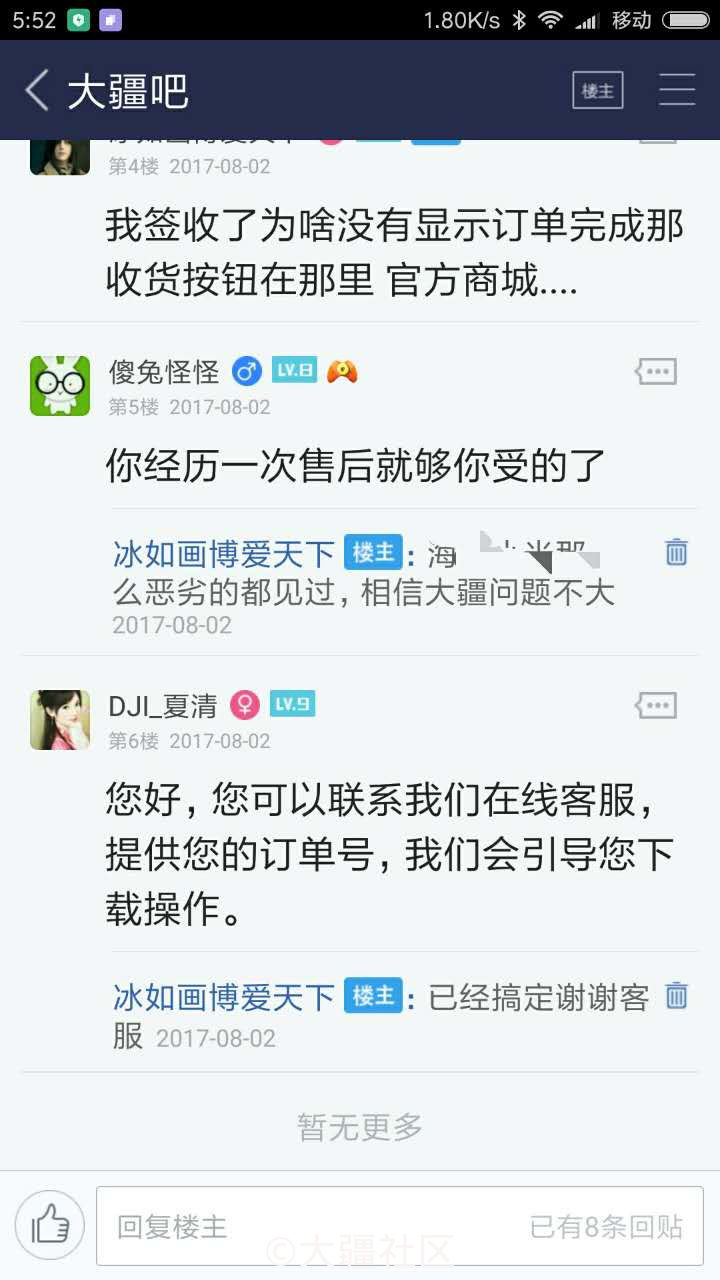The image size is (720, 1280).
Task: Delete the 已经搞定谢谢客服 reply
Action: (676, 995)
